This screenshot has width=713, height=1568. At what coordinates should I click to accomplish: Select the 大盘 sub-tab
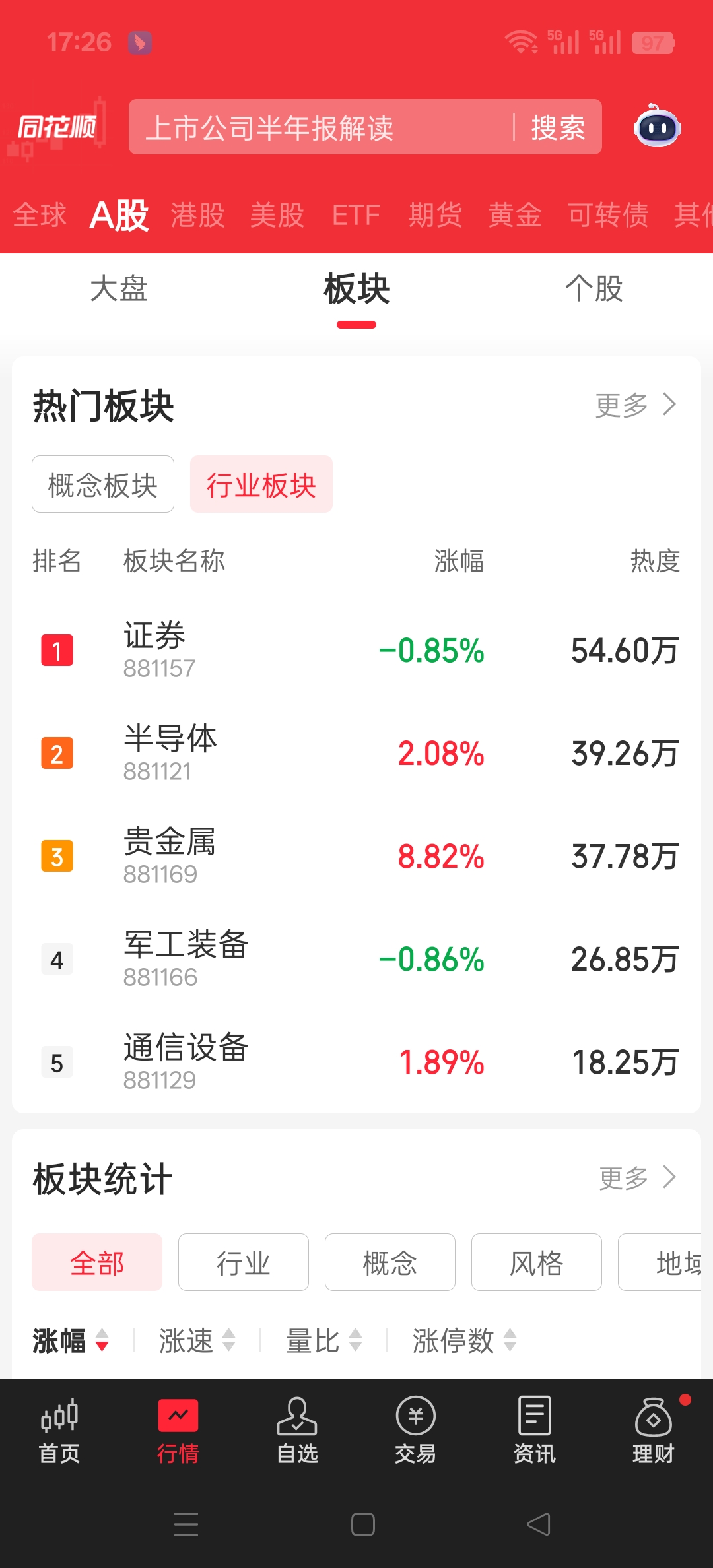coord(119,289)
